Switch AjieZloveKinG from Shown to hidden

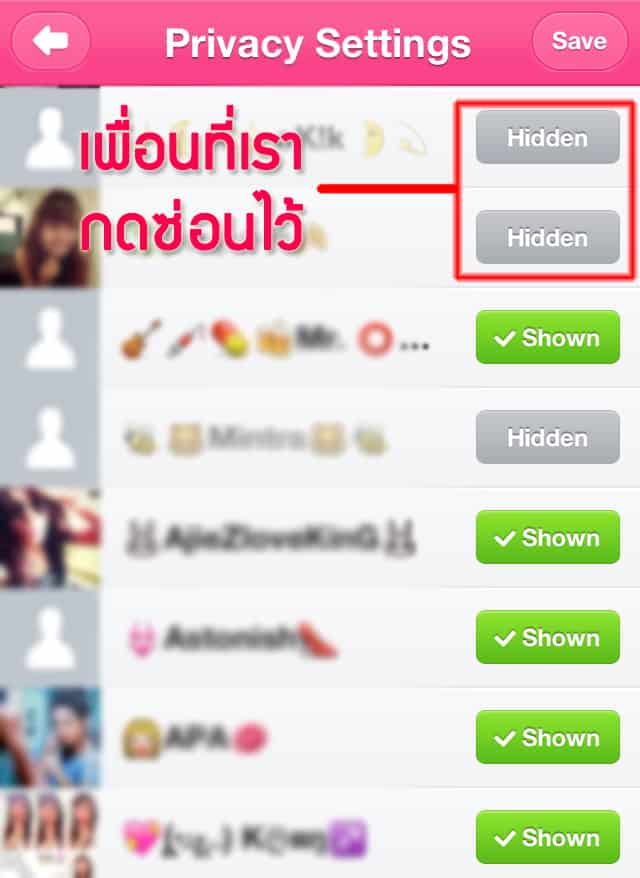pos(547,538)
